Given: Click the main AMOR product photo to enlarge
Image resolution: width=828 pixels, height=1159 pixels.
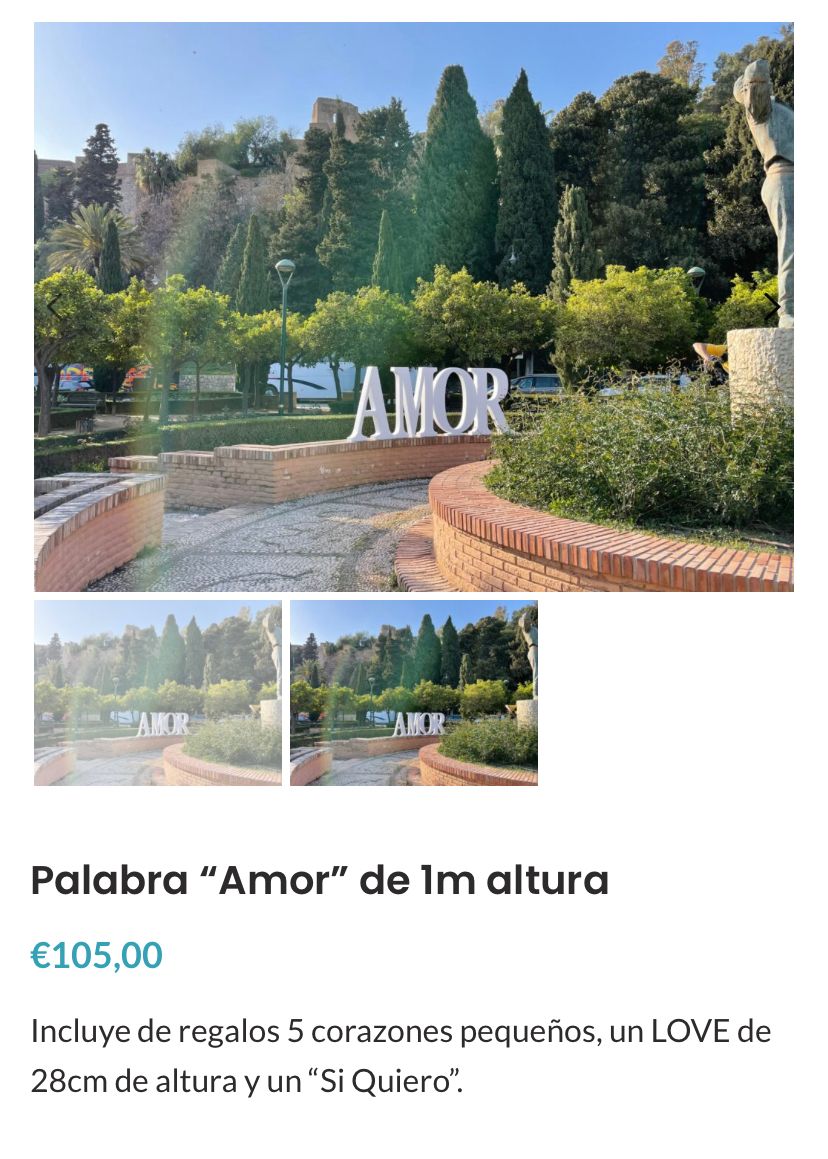Looking at the screenshot, I should (x=414, y=310).
